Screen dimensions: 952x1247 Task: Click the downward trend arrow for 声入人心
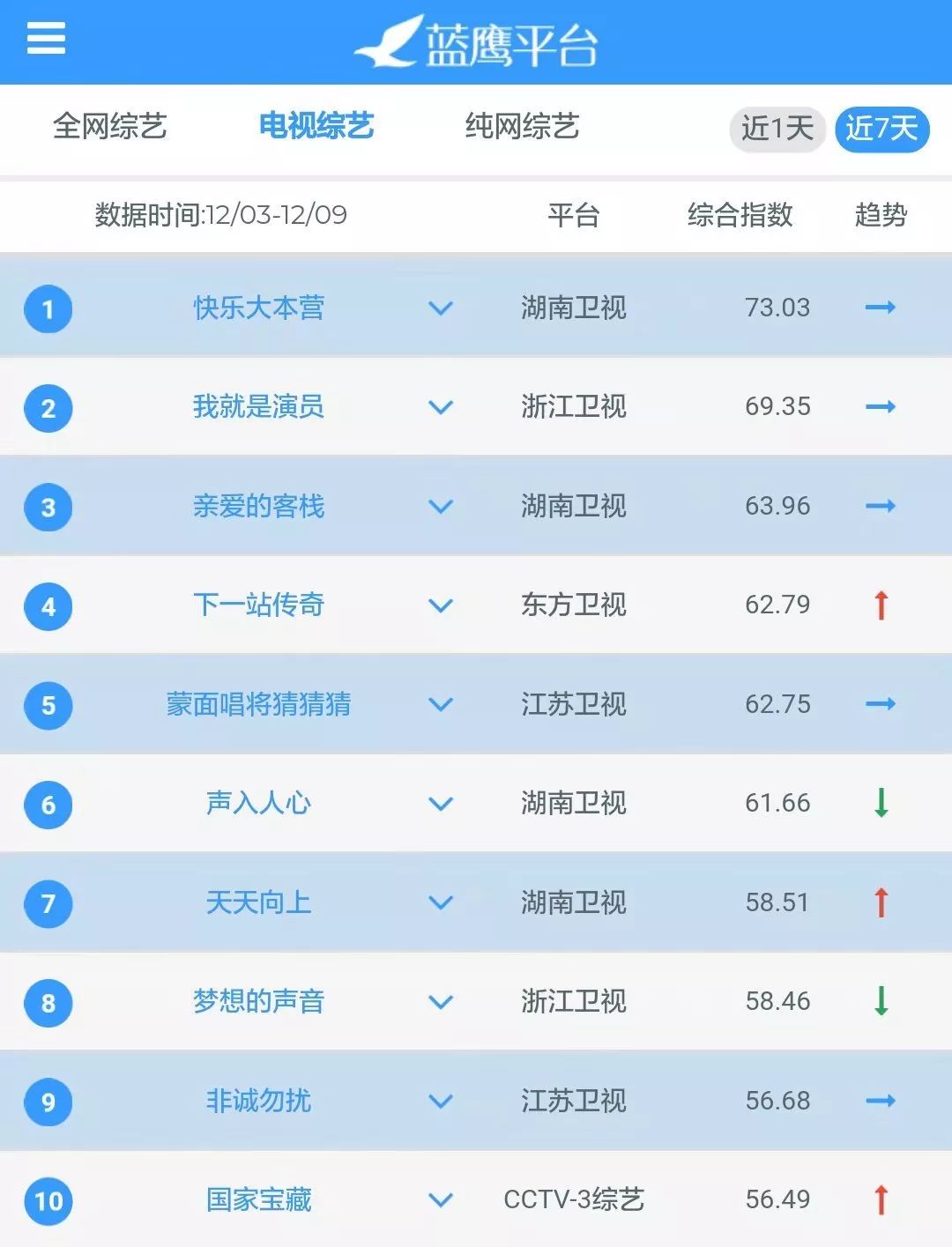(x=881, y=803)
